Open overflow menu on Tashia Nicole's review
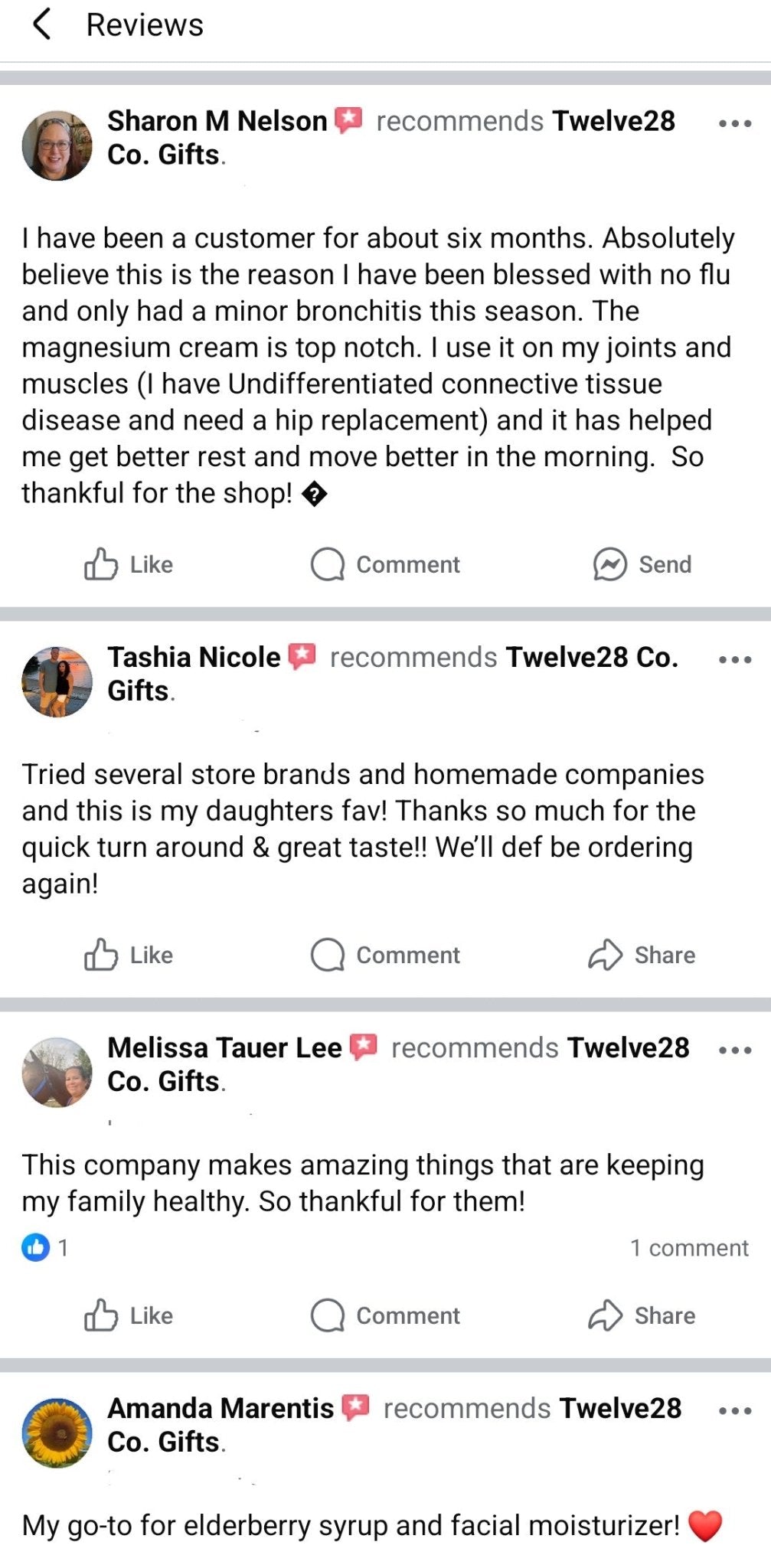 pos(734,659)
